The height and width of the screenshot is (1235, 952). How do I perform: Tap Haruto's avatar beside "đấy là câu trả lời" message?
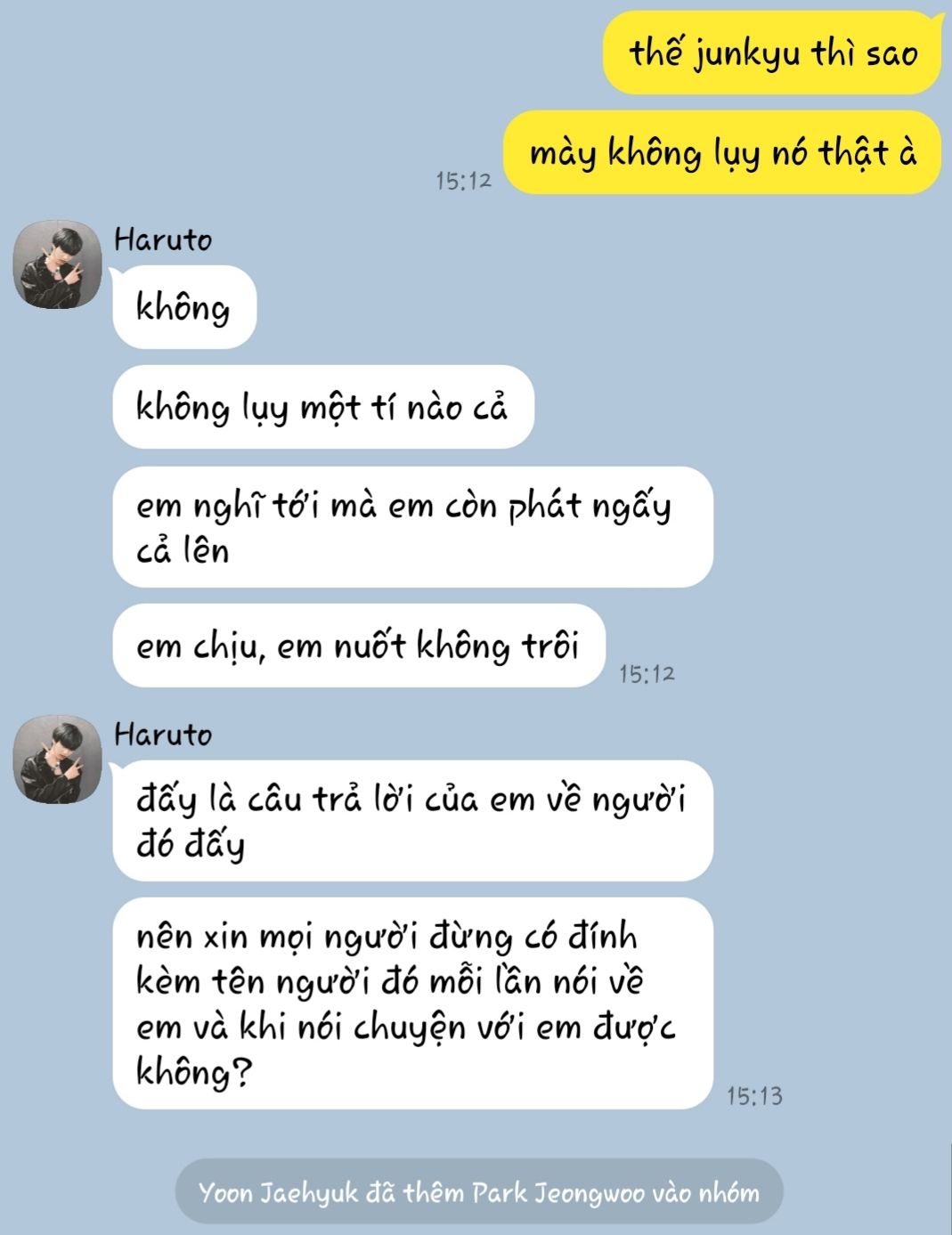tap(58, 760)
